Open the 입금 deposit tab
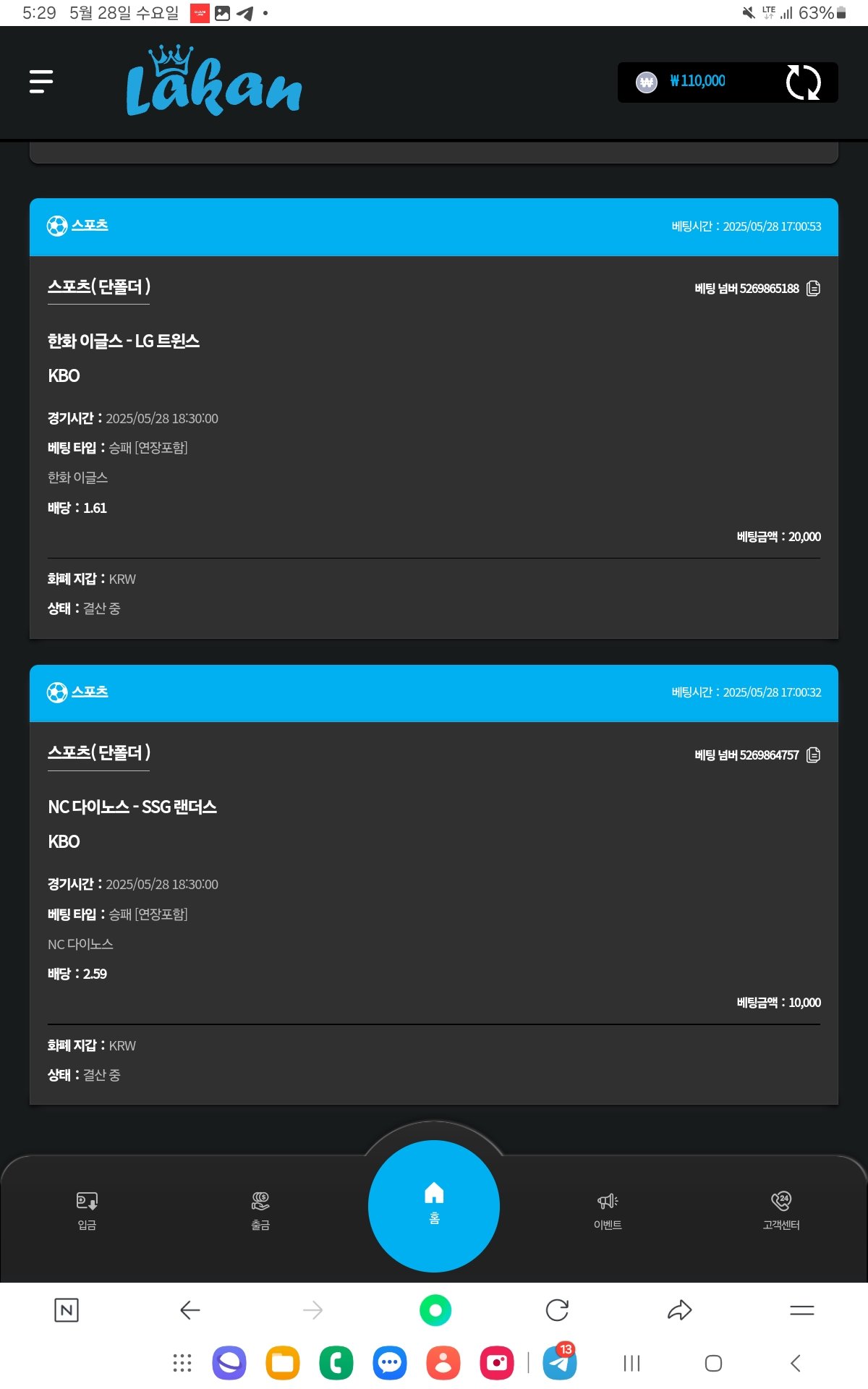The width and height of the screenshot is (868, 1389). (87, 1210)
